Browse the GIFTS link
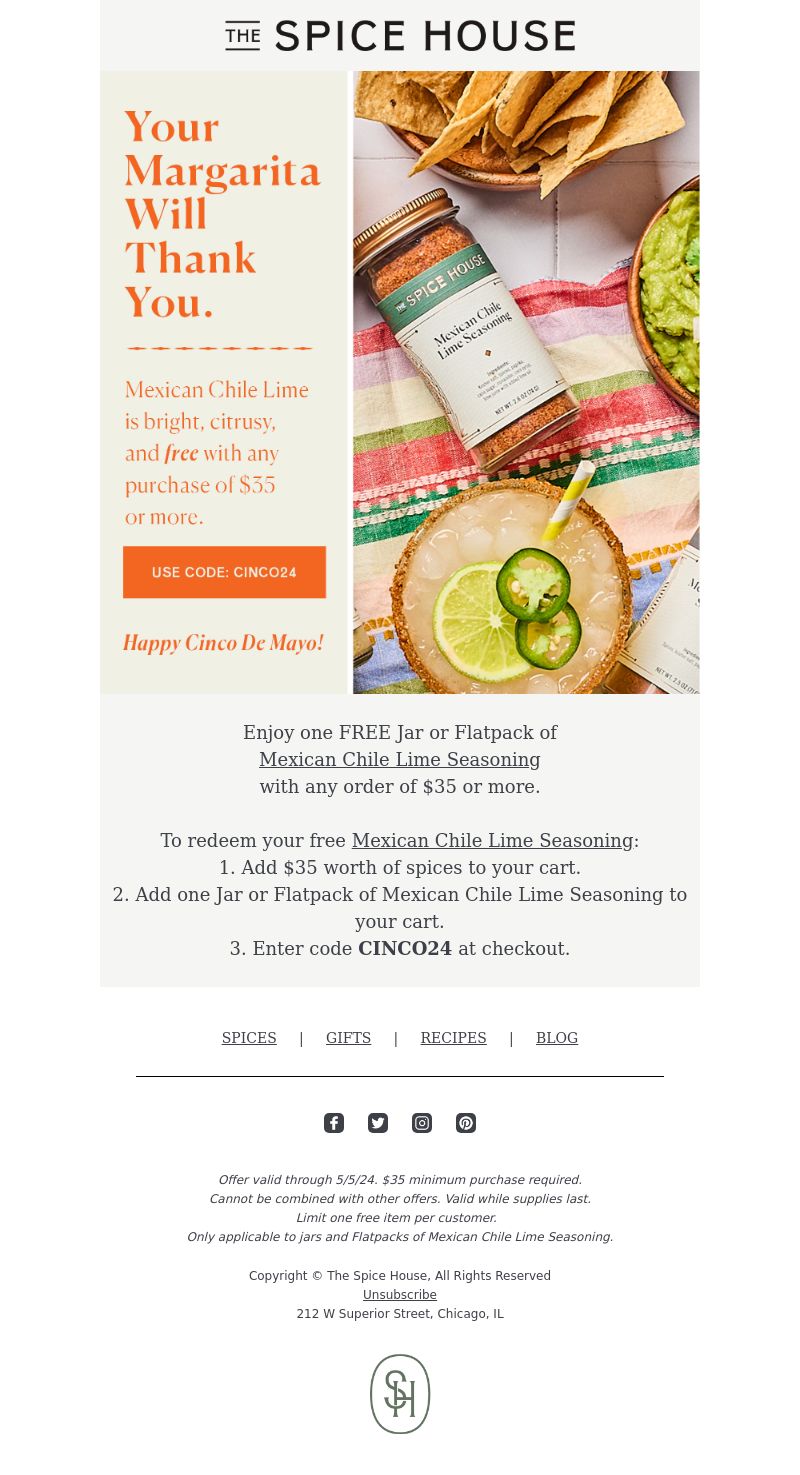 (348, 1038)
